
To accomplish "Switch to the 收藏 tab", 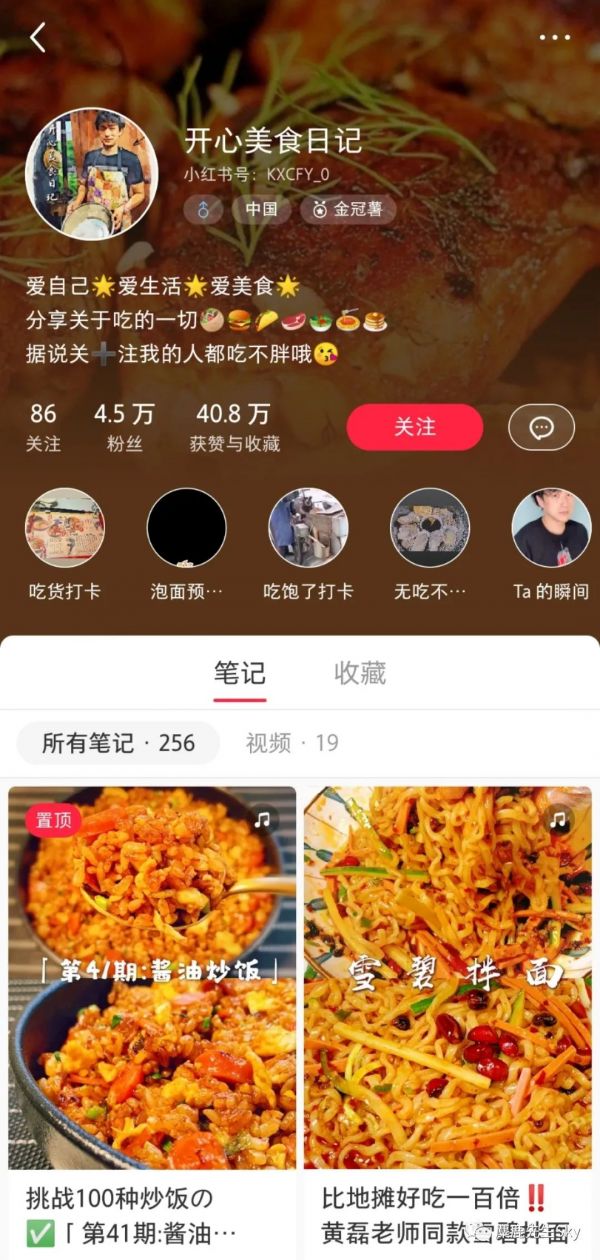I will [360, 673].
